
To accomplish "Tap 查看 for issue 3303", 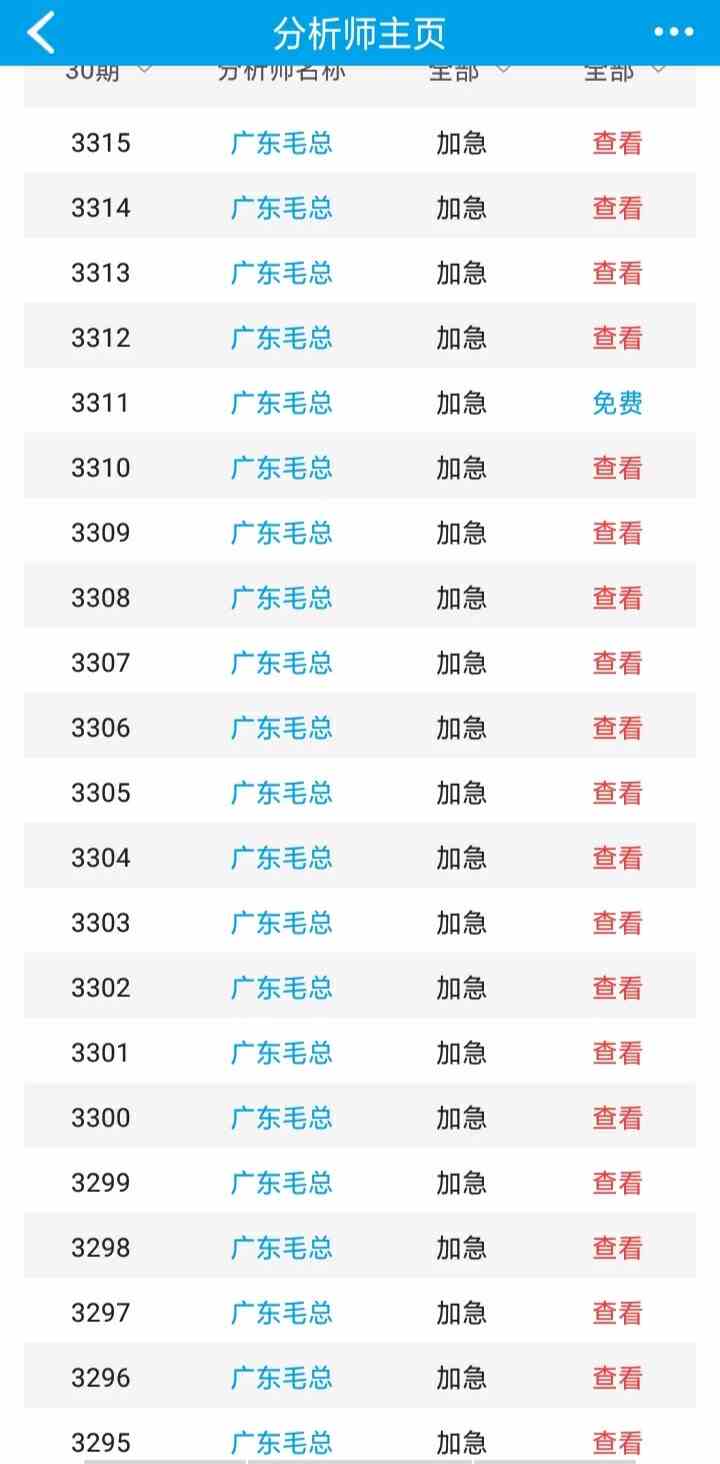I will click(x=617, y=923).
